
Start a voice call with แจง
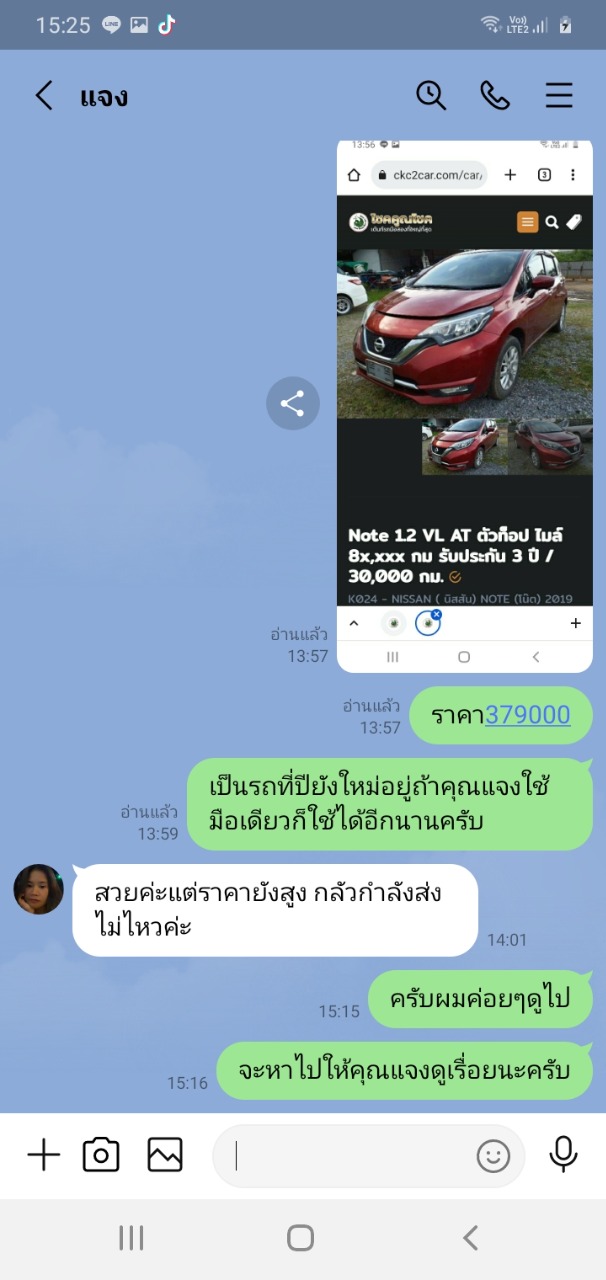[495, 96]
